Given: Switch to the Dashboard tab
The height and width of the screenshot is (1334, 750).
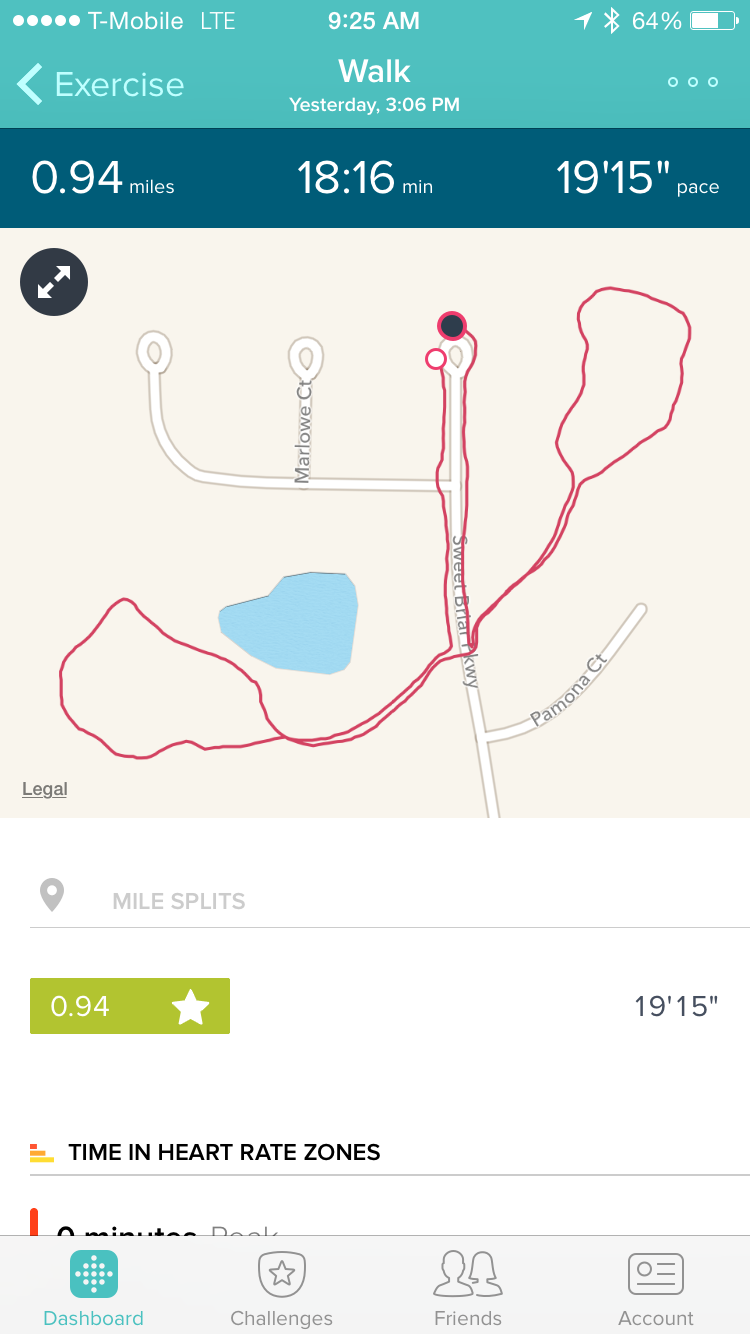Looking at the screenshot, I should [94, 1288].
